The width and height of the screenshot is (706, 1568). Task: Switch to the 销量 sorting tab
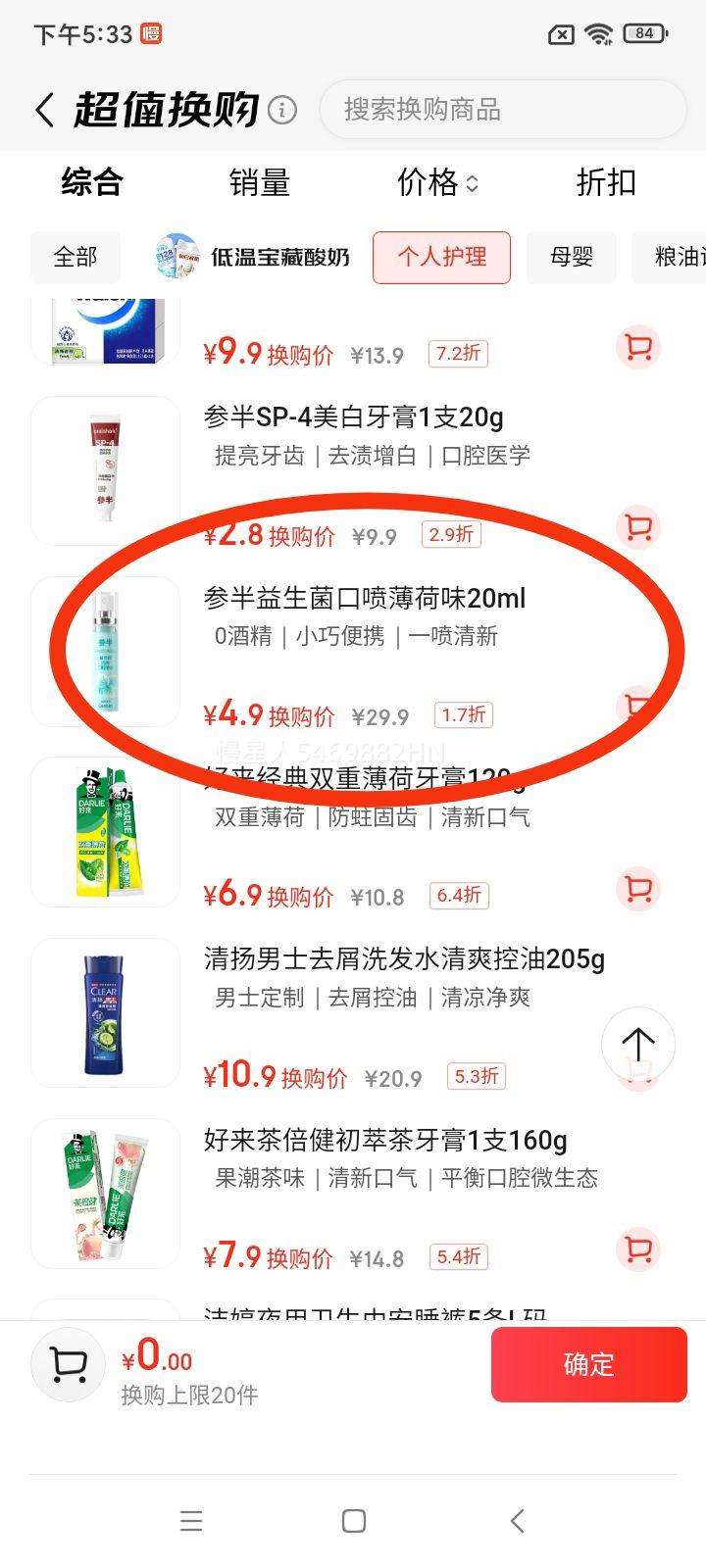[261, 183]
